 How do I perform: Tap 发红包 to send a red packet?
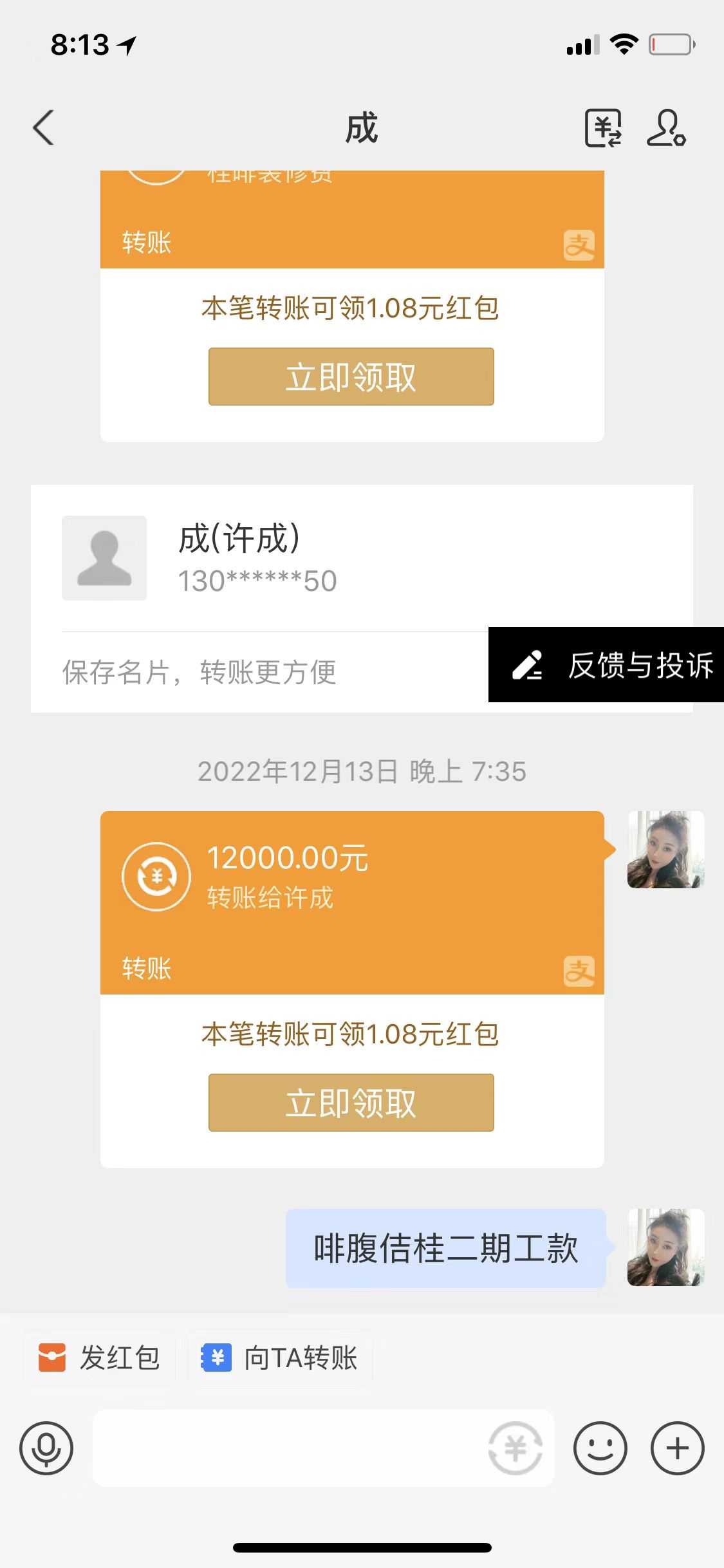pos(100,1358)
